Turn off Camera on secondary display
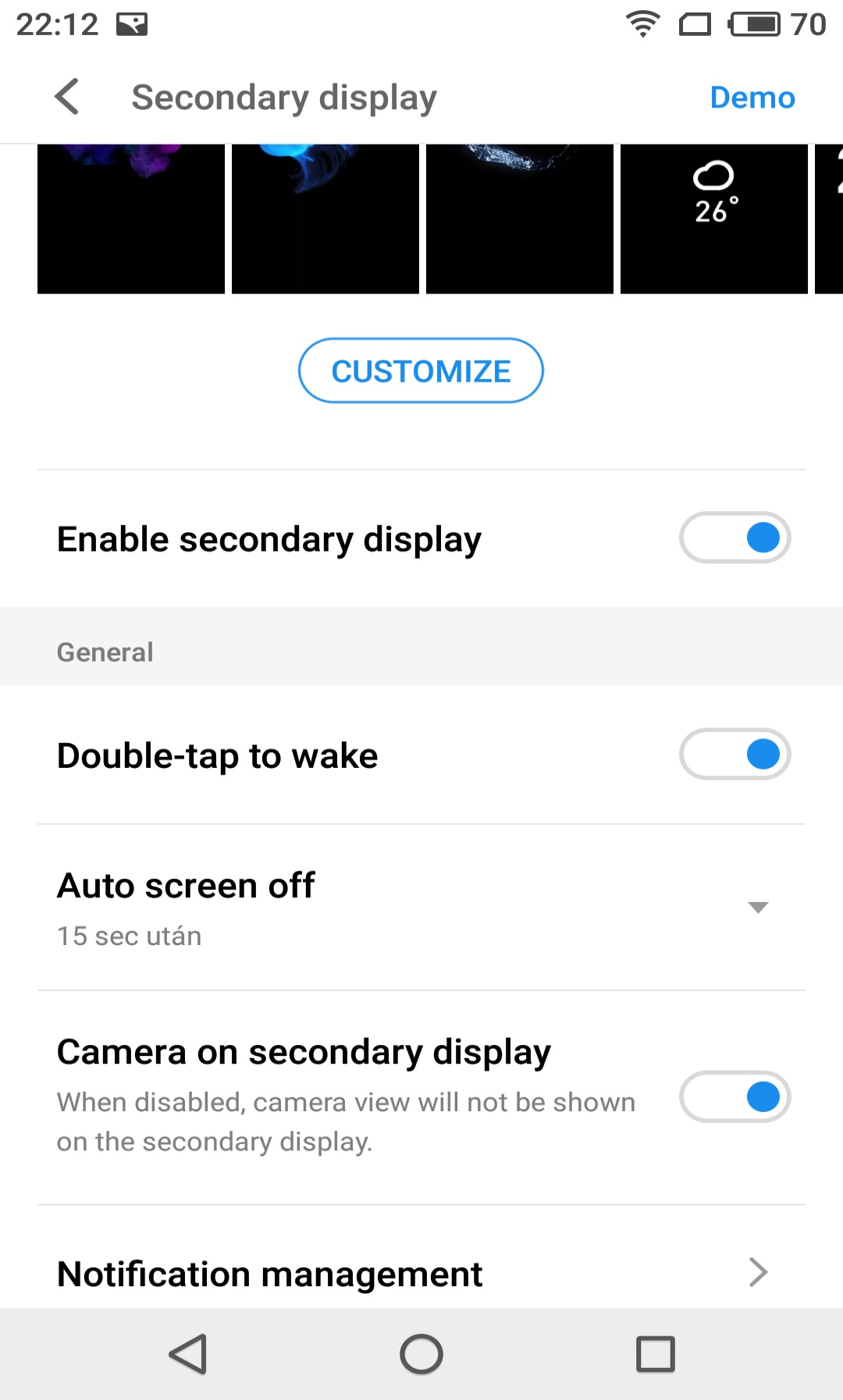The width and height of the screenshot is (843, 1400). [735, 1096]
